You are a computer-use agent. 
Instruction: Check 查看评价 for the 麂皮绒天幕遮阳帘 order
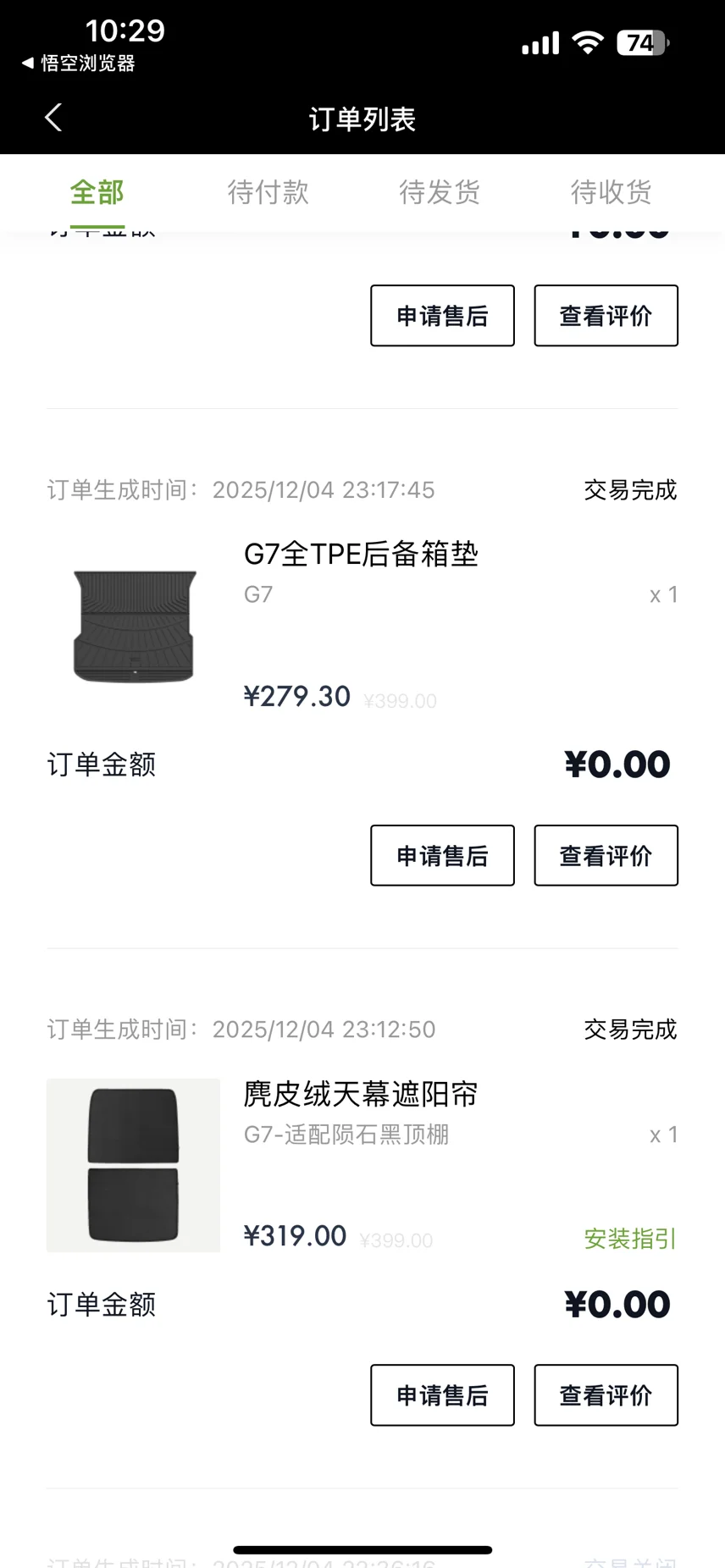(x=606, y=1395)
